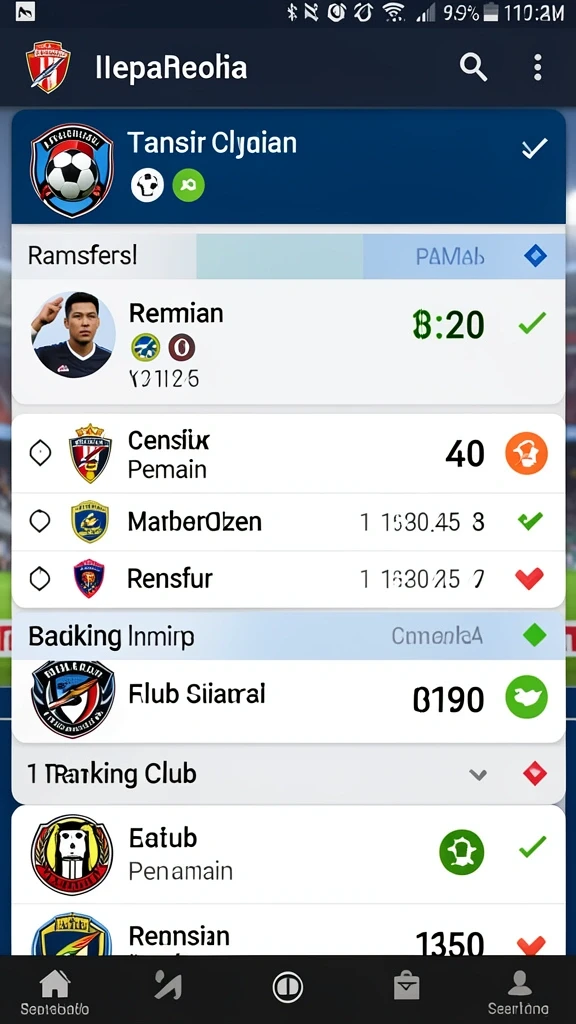This screenshot has height=1024, width=576.
Task: Select the MarberOlzen club row
Action: (288, 522)
